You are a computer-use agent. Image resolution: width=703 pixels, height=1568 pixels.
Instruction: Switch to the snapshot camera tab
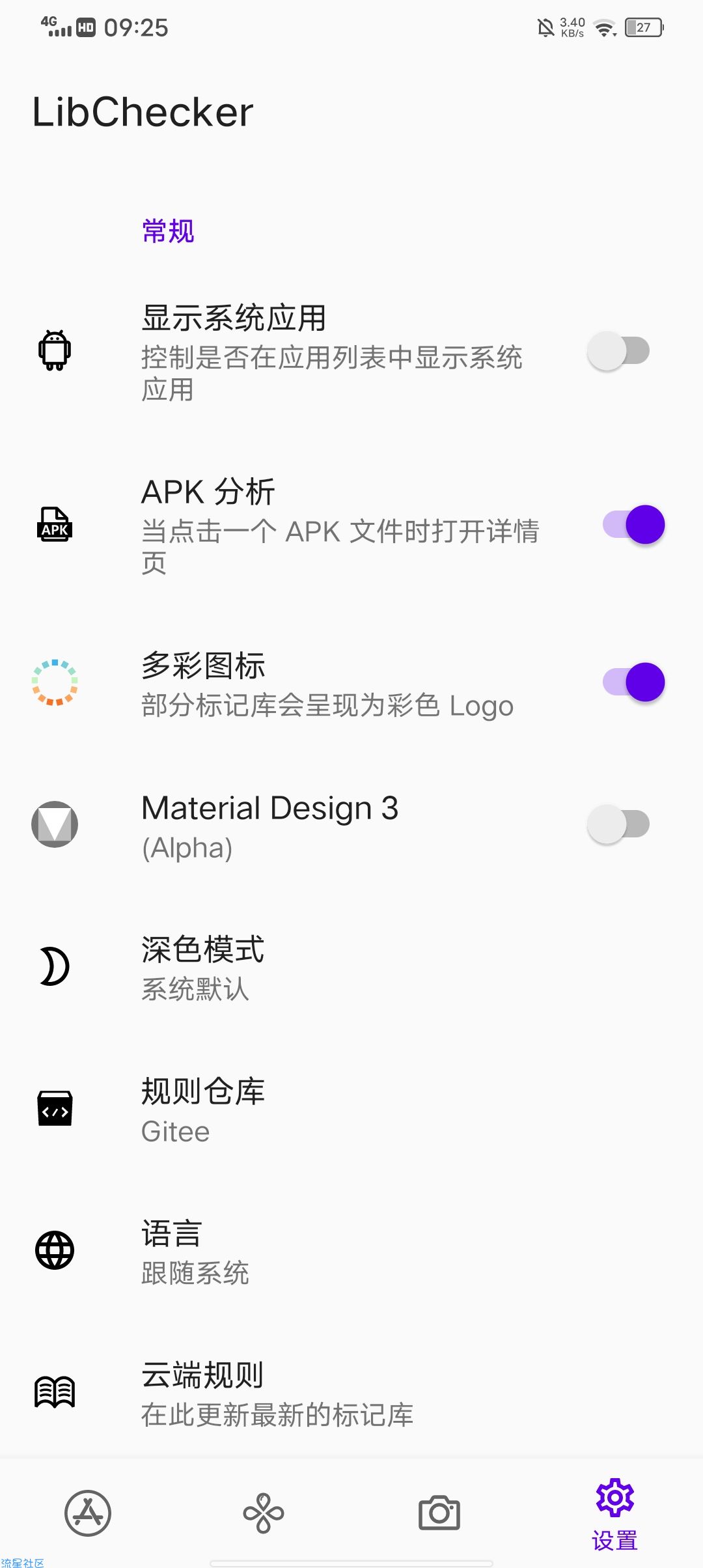[x=439, y=1513]
